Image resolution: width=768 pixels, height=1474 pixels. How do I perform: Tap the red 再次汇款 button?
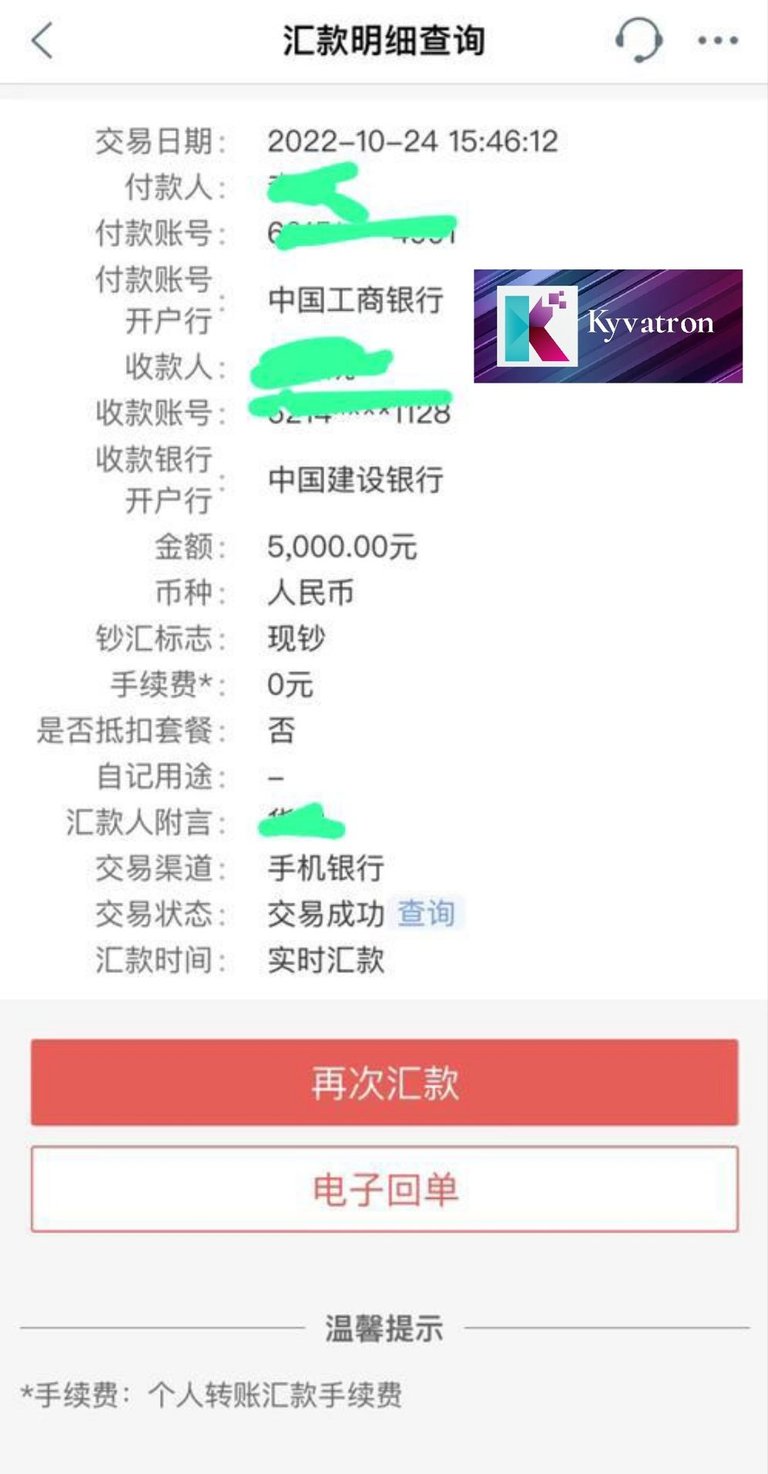point(384,1083)
